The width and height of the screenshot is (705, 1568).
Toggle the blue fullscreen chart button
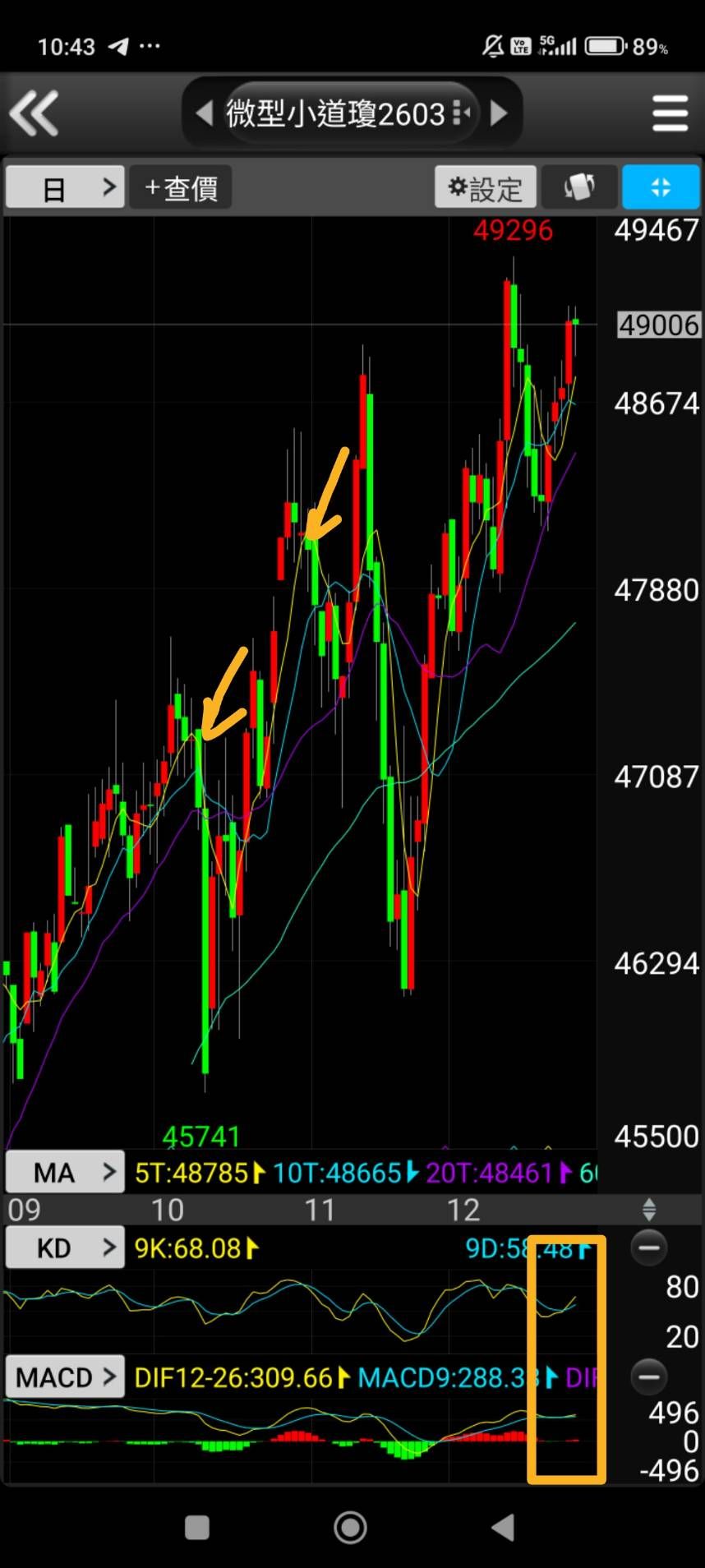pyautogui.click(x=661, y=187)
